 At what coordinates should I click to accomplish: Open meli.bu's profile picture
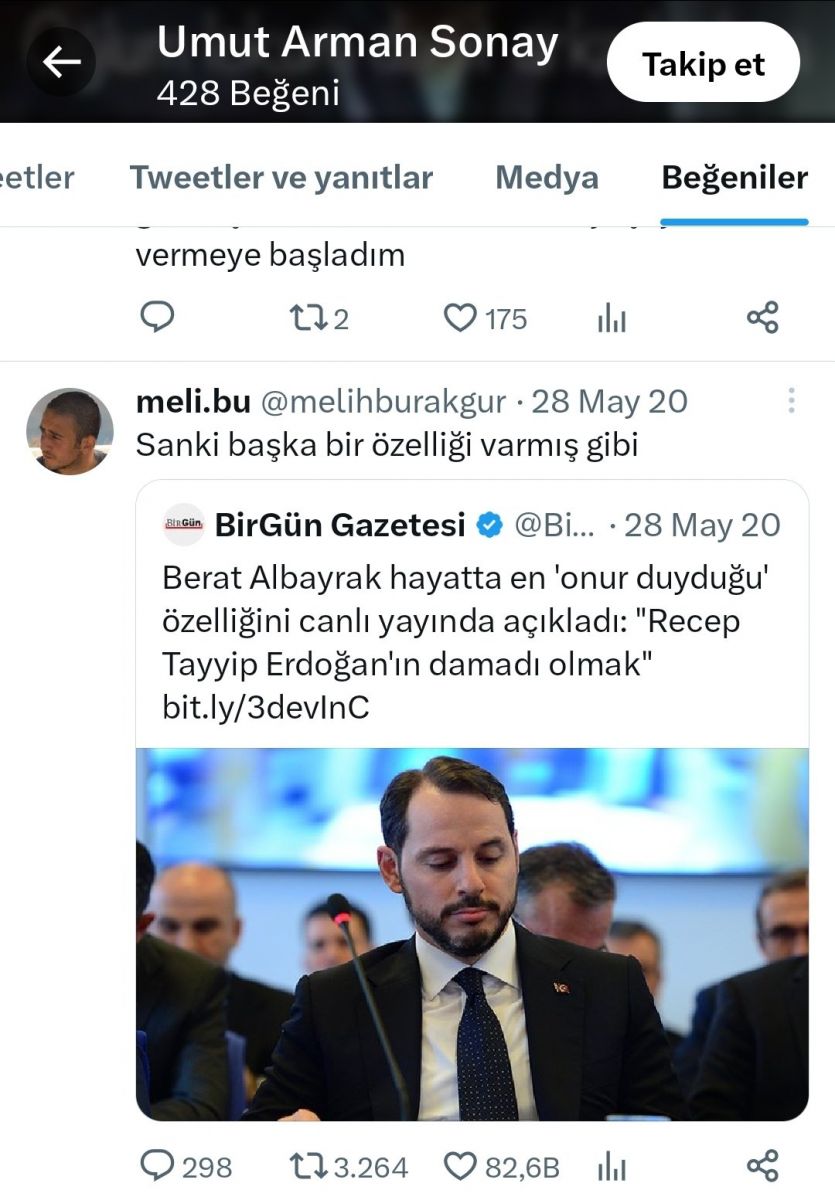[x=69, y=431]
